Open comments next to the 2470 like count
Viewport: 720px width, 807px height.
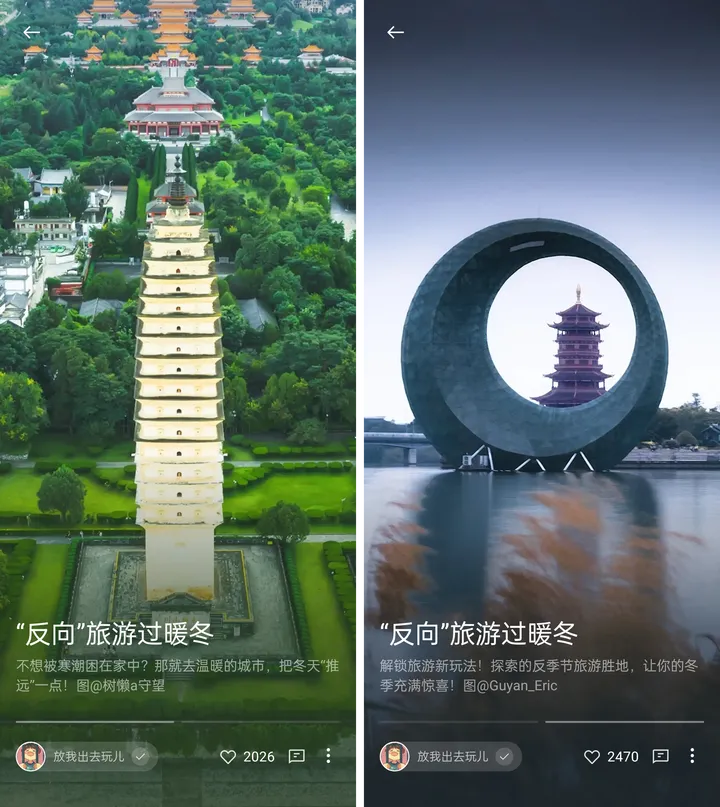point(660,757)
